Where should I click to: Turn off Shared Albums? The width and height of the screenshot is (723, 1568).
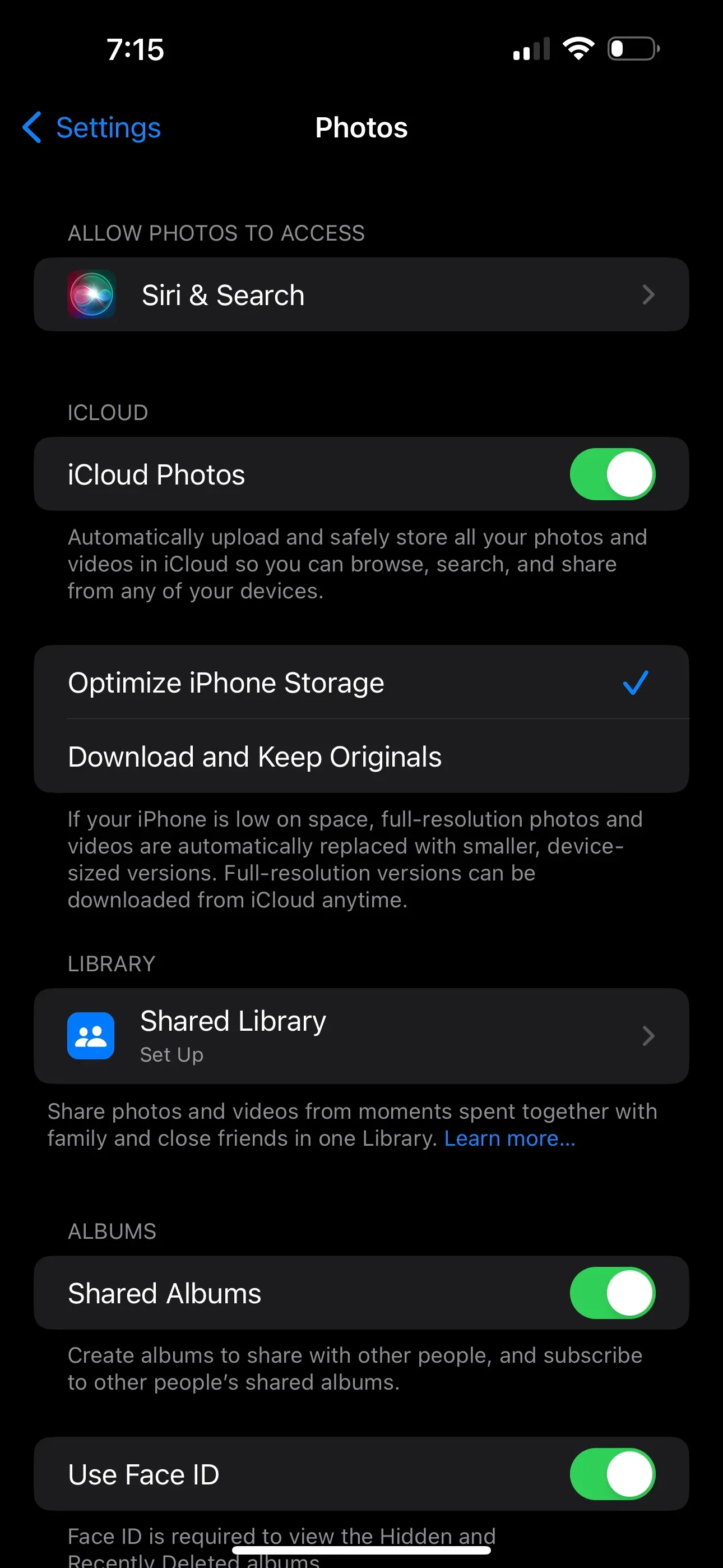(x=613, y=1293)
